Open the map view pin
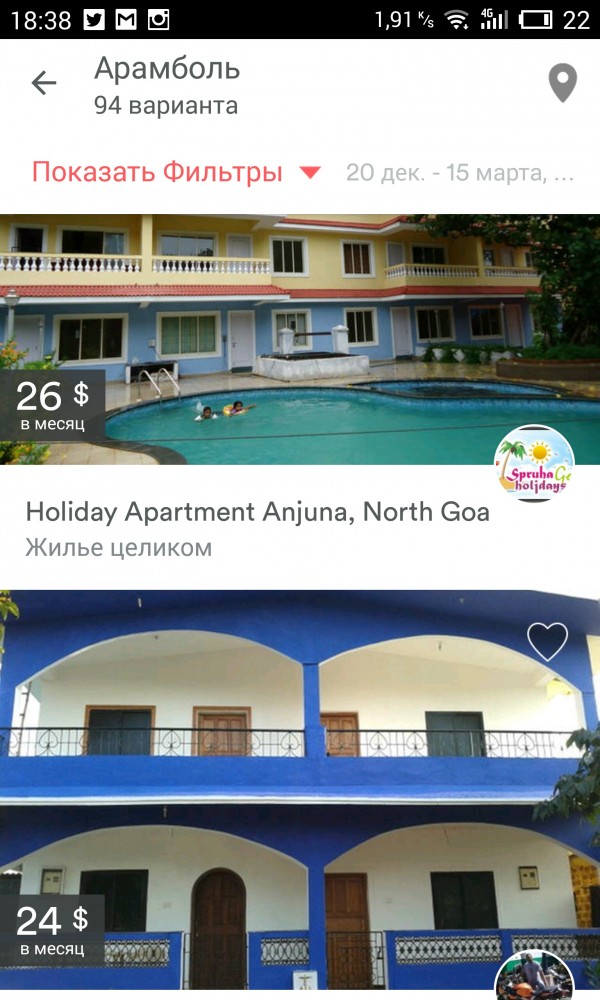This screenshot has width=600, height=1000. pyautogui.click(x=563, y=84)
